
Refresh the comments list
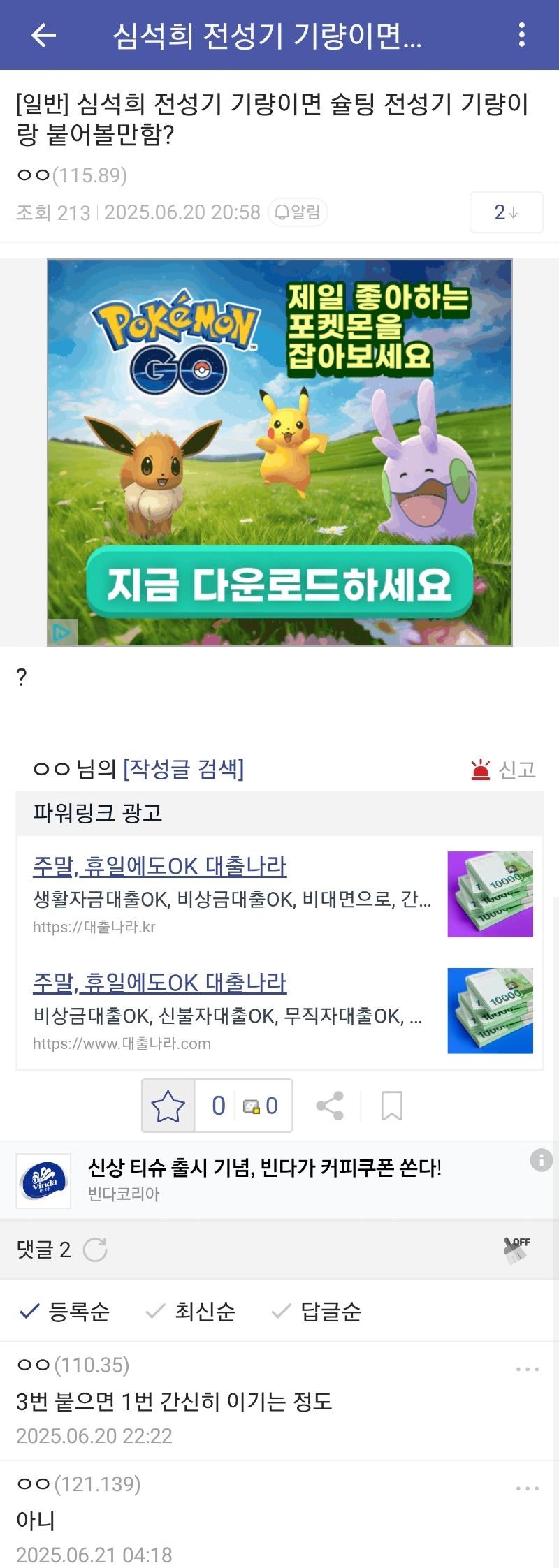point(95,1250)
